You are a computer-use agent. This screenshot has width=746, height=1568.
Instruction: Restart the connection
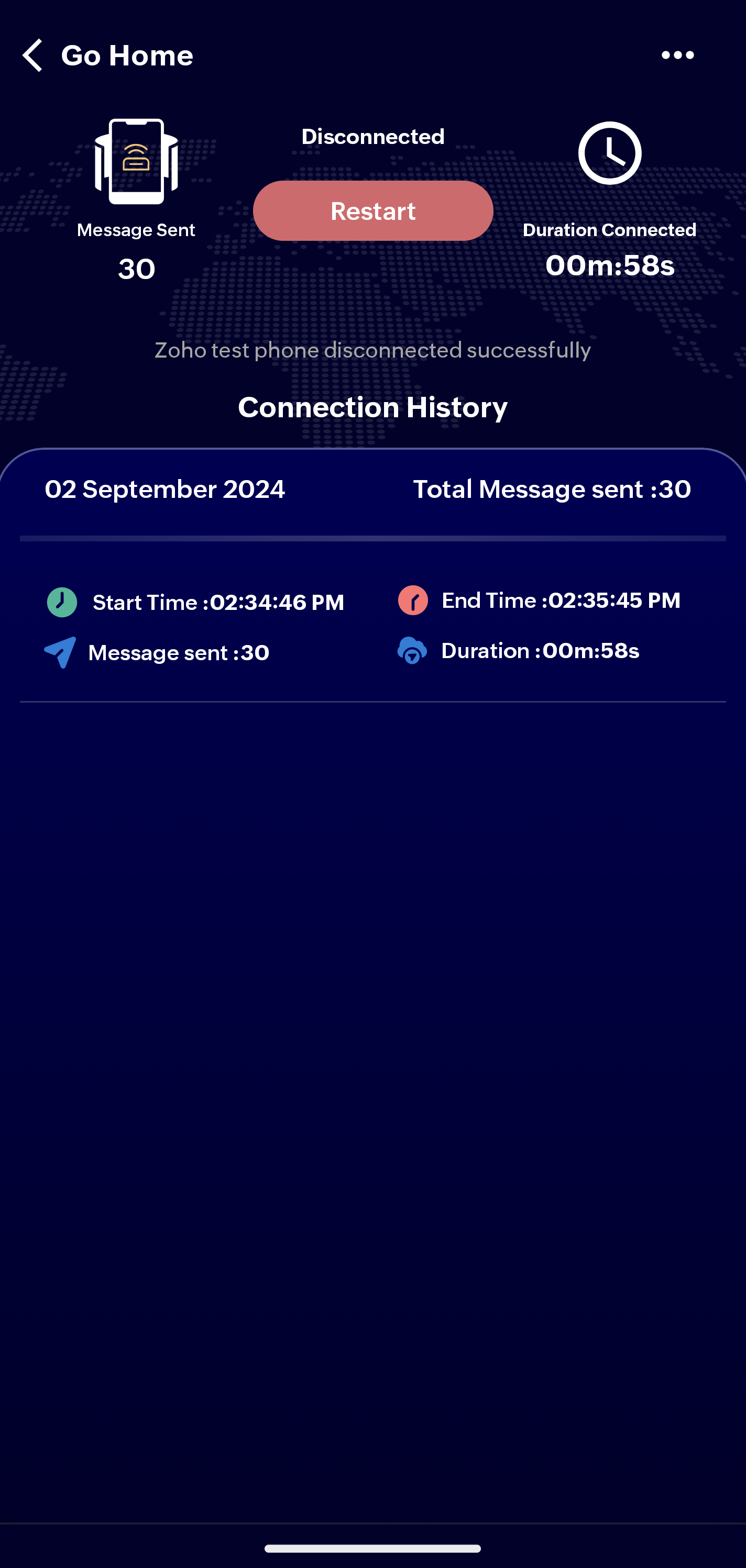[372, 211]
